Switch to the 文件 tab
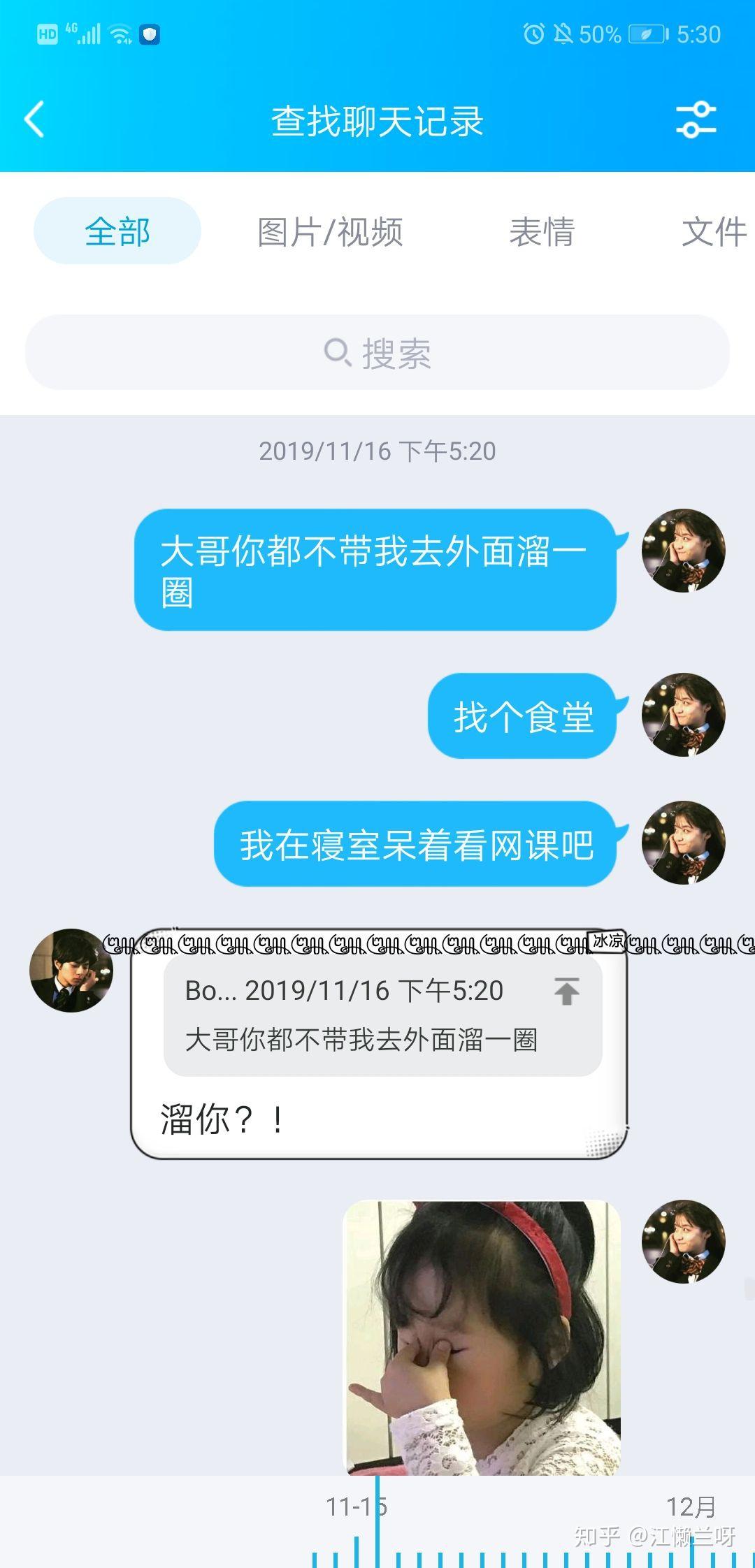Viewport: 755px width, 1568px height. click(714, 232)
